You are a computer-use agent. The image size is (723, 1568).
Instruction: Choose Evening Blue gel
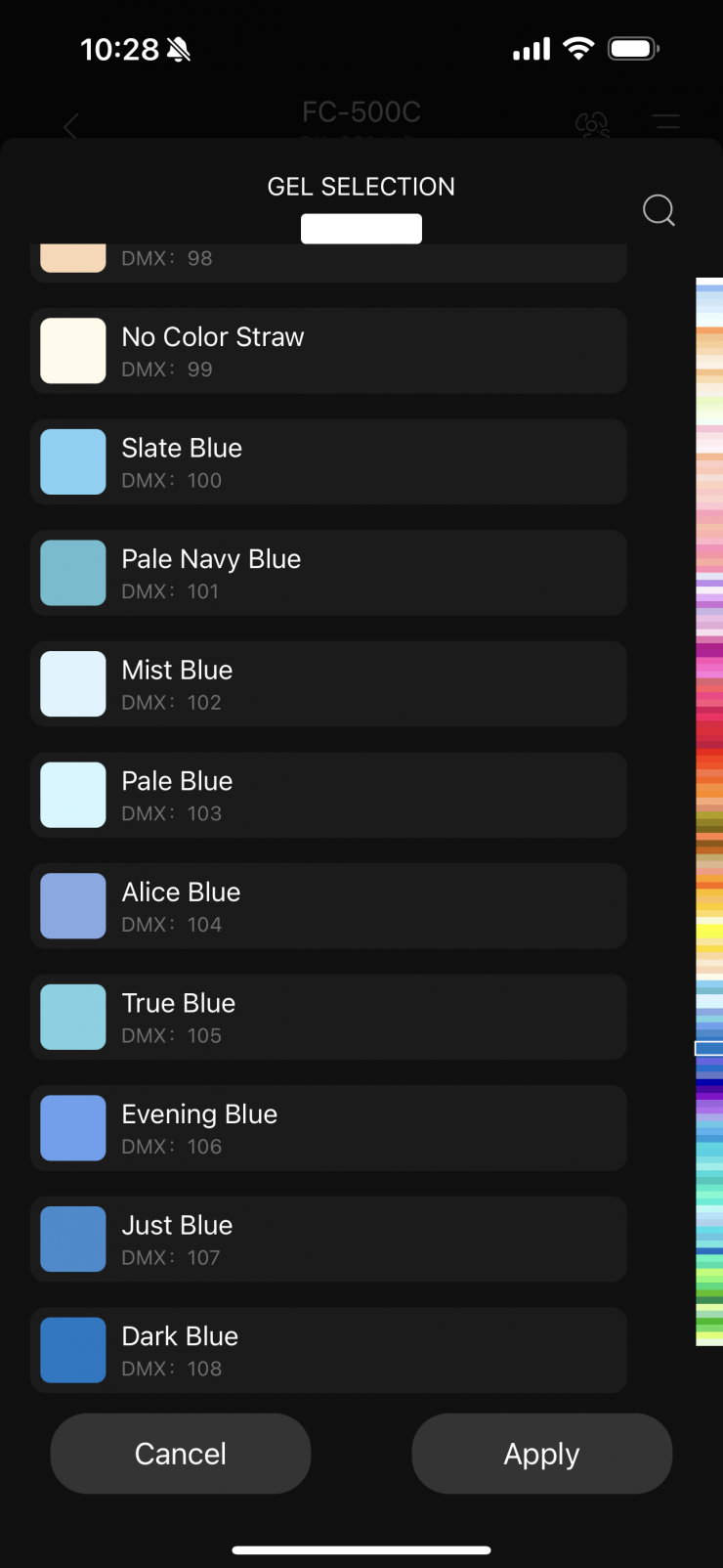[x=328, y=1128]
